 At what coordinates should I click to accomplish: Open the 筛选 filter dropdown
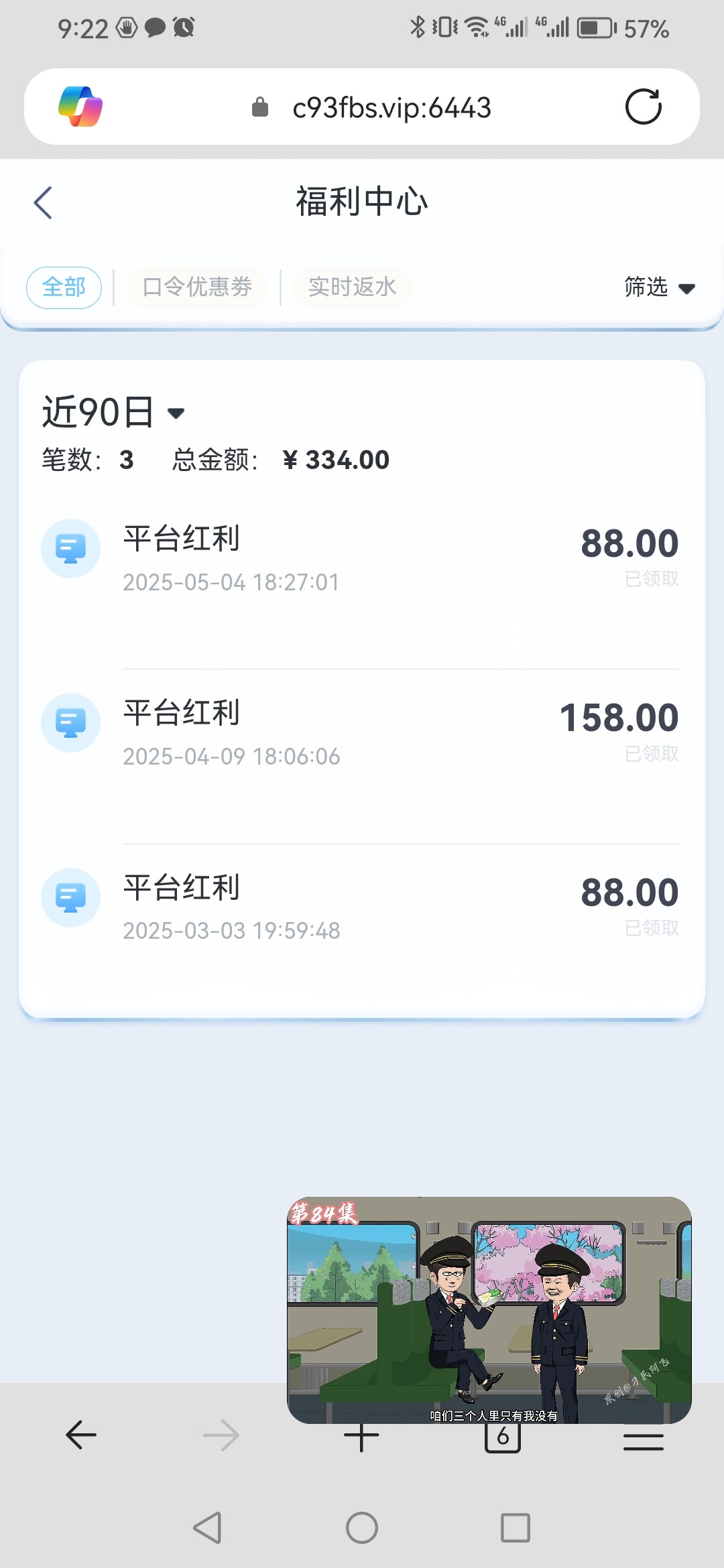point(660,287)
